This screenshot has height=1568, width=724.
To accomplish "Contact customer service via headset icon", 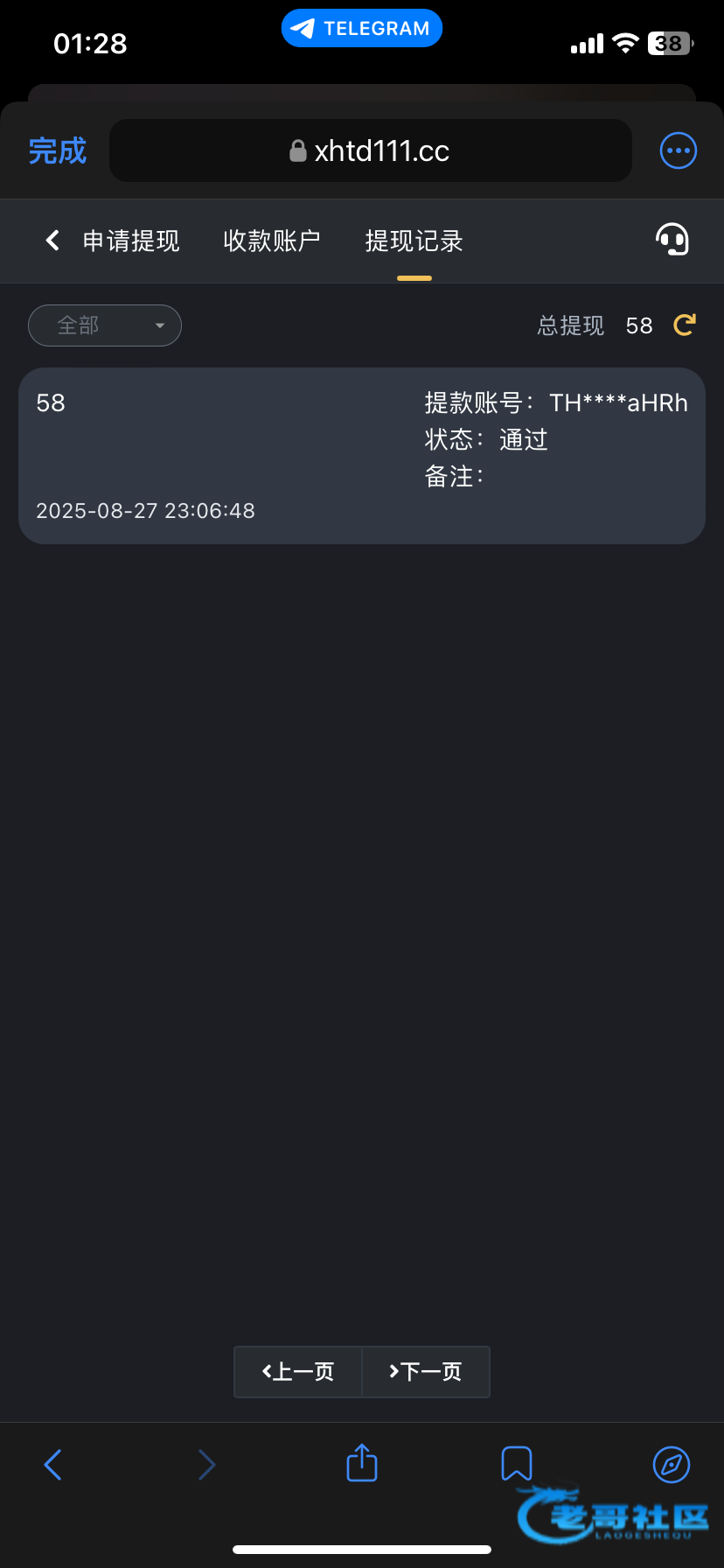I will [x=672, y=240].
